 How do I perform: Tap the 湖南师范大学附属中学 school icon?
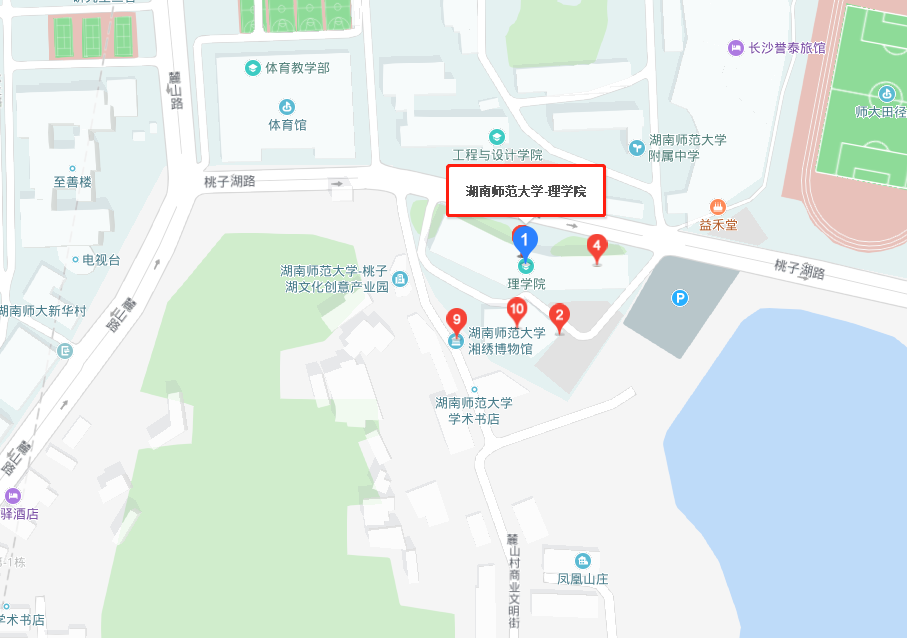636,148
